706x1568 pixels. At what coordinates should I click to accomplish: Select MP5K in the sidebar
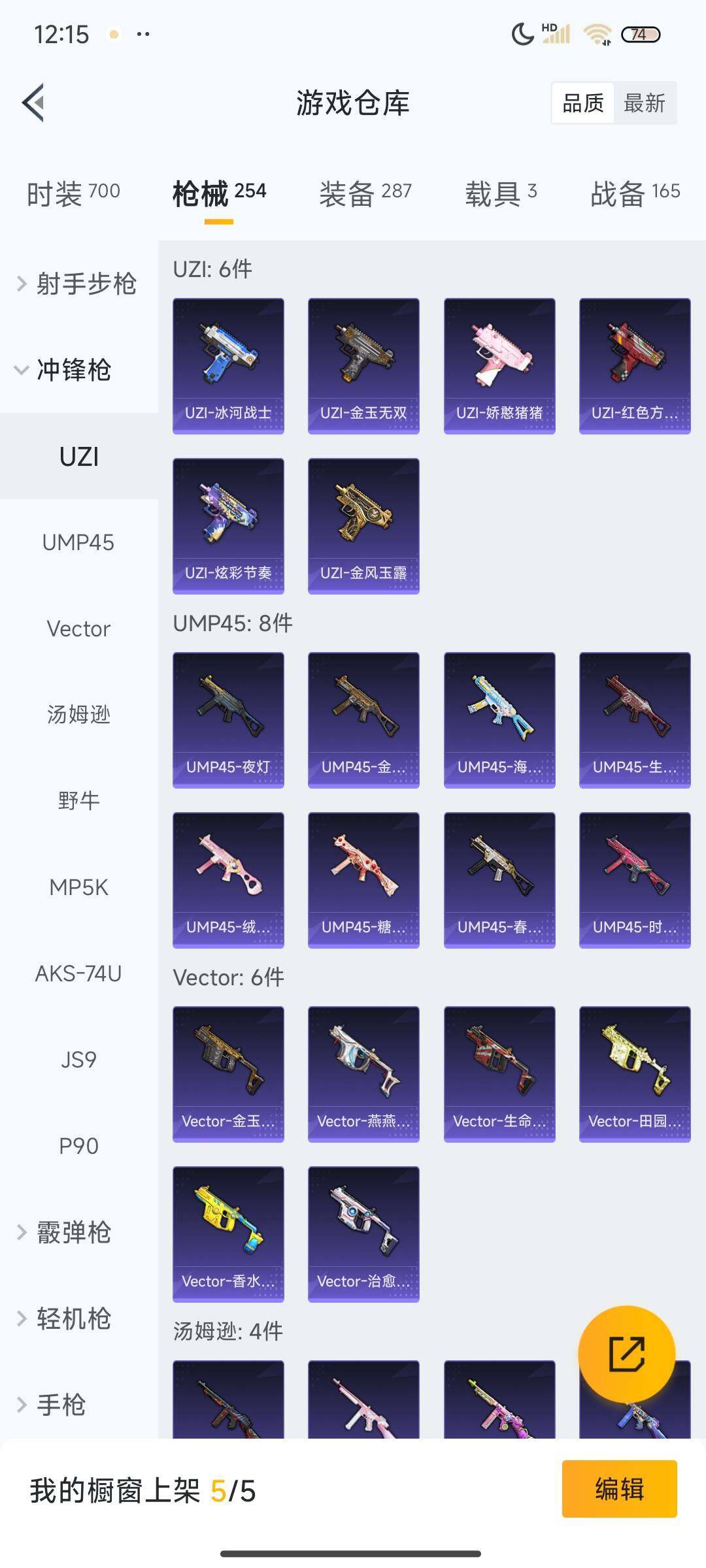78,887
